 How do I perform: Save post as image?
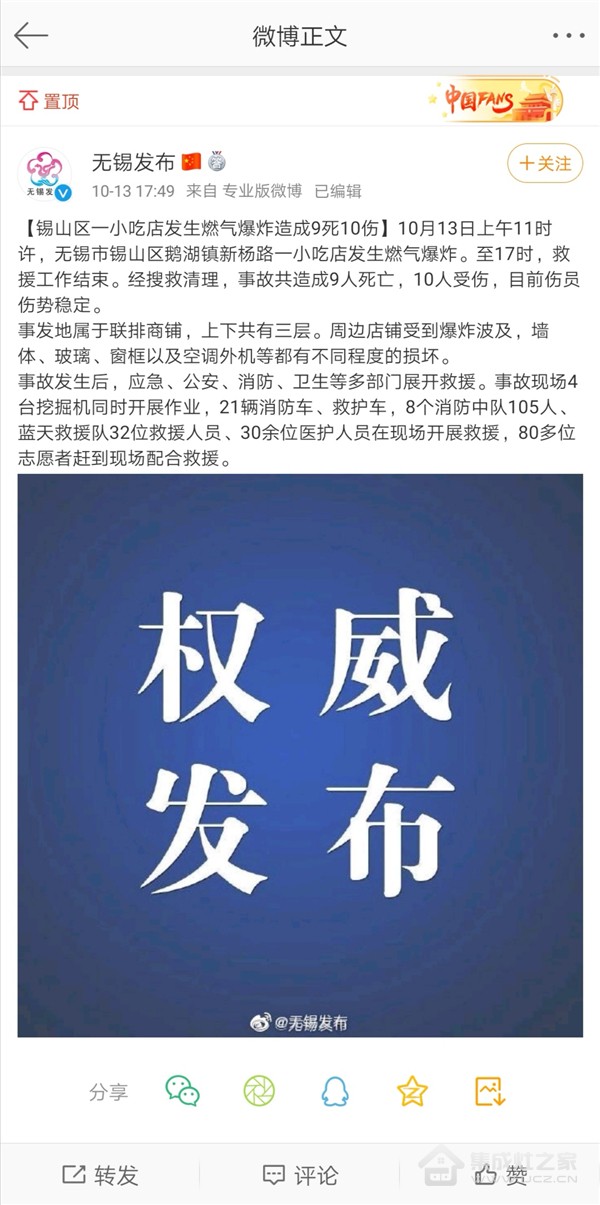[x=489, y=1091]
